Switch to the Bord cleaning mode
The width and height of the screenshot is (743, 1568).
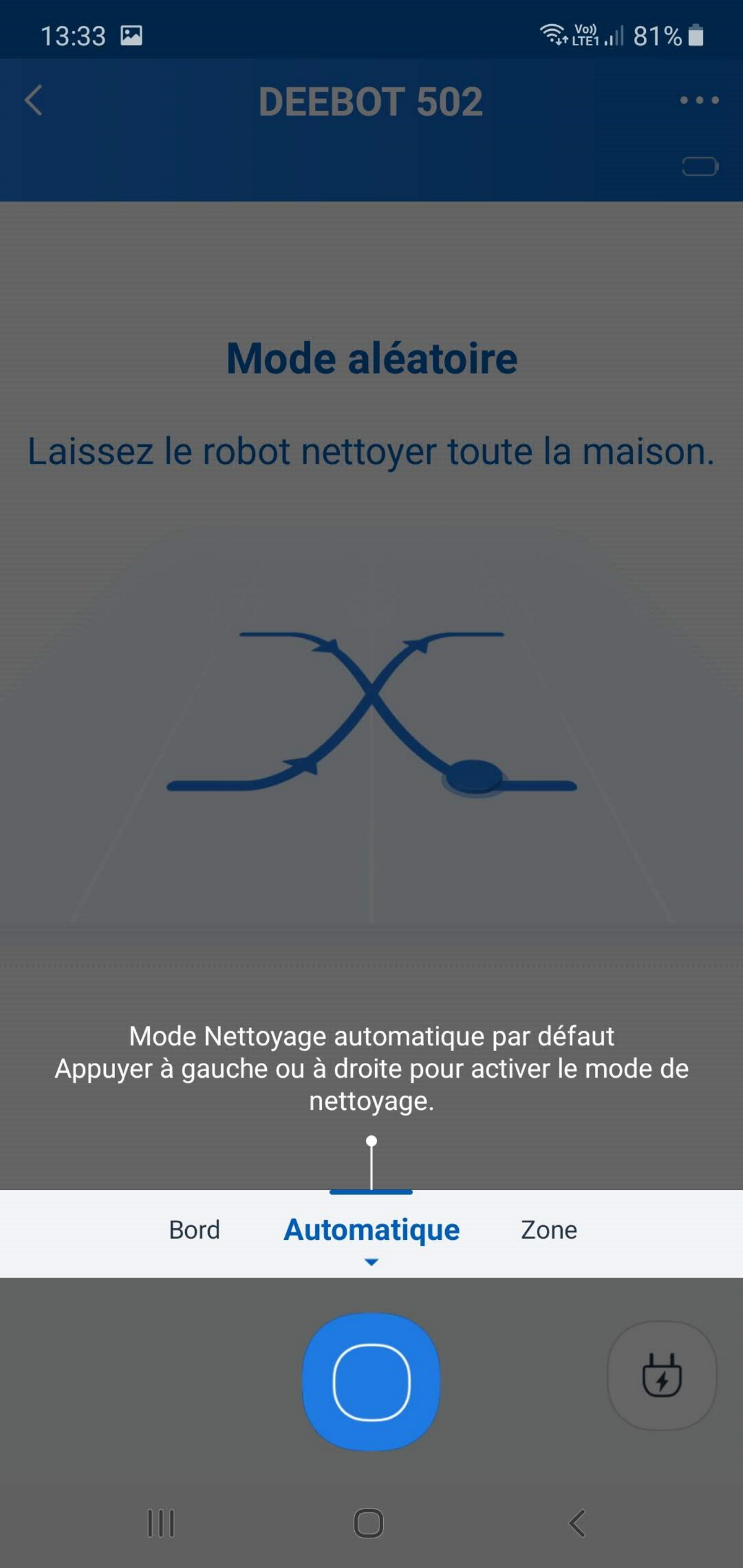194,1230
